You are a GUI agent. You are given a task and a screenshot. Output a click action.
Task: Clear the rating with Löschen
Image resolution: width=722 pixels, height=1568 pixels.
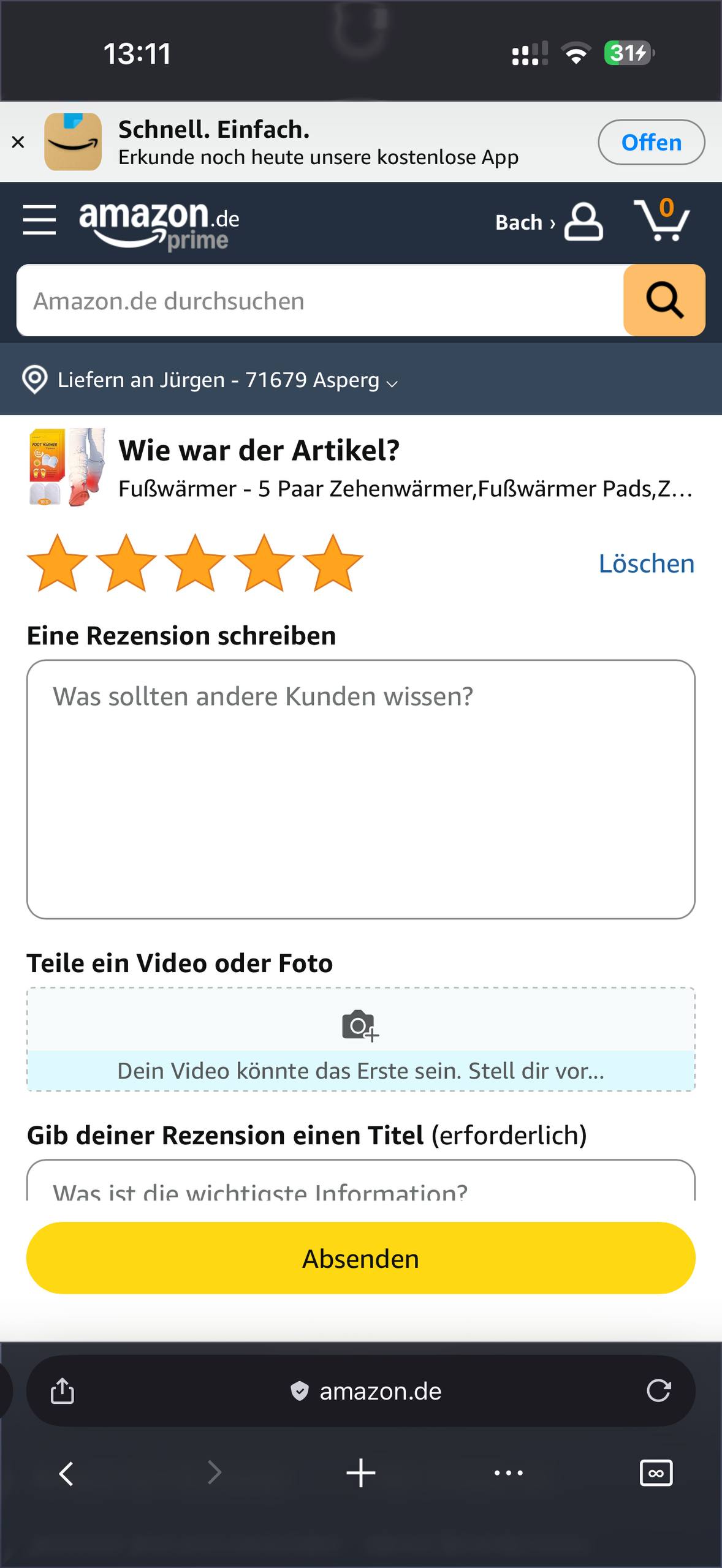646,564
